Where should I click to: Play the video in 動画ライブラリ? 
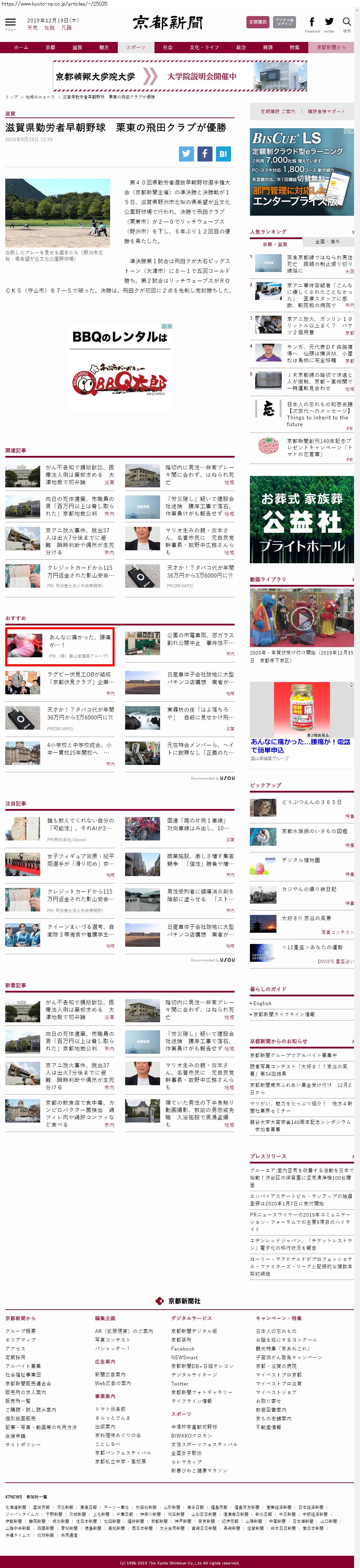[x=302, y=618]
